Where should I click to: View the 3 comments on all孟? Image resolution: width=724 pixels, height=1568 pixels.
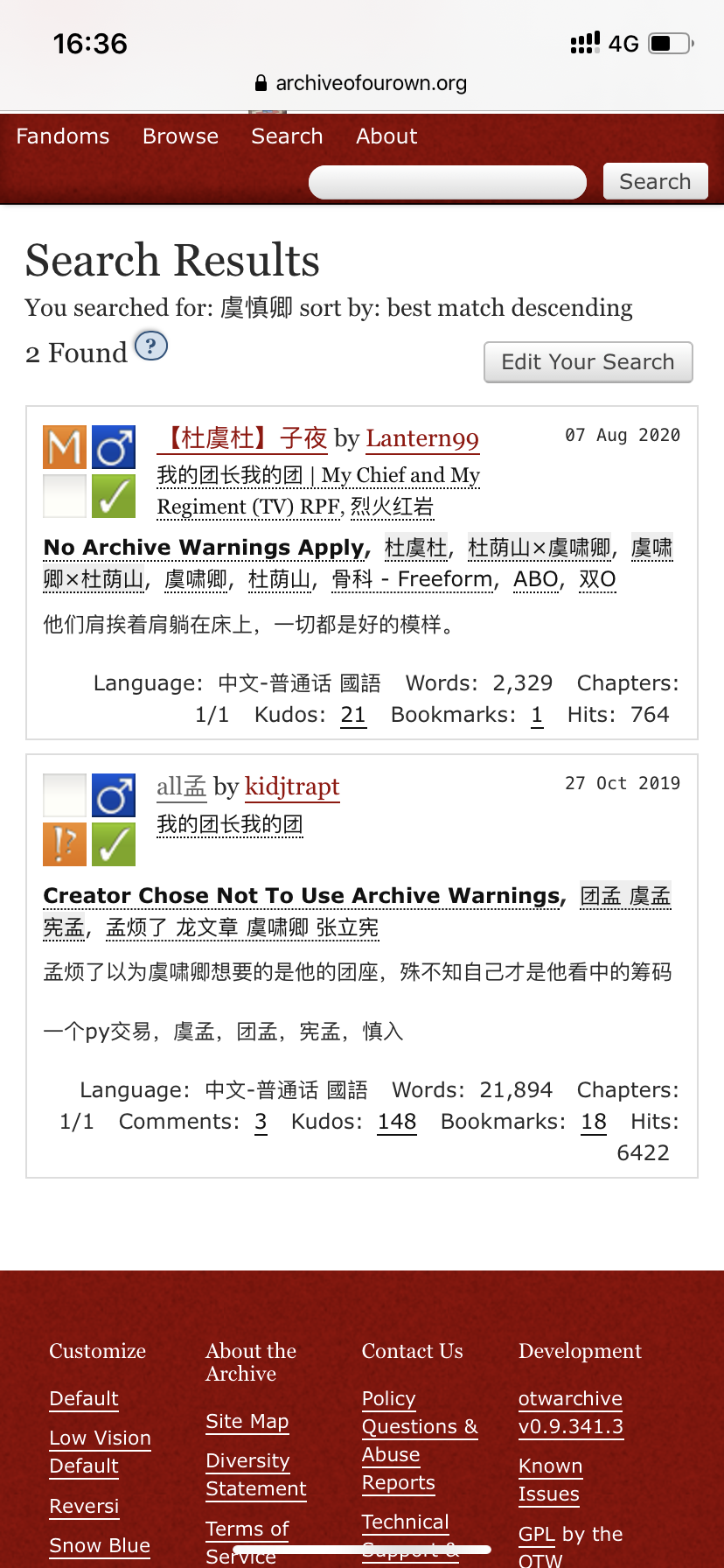click(261, 1122)
